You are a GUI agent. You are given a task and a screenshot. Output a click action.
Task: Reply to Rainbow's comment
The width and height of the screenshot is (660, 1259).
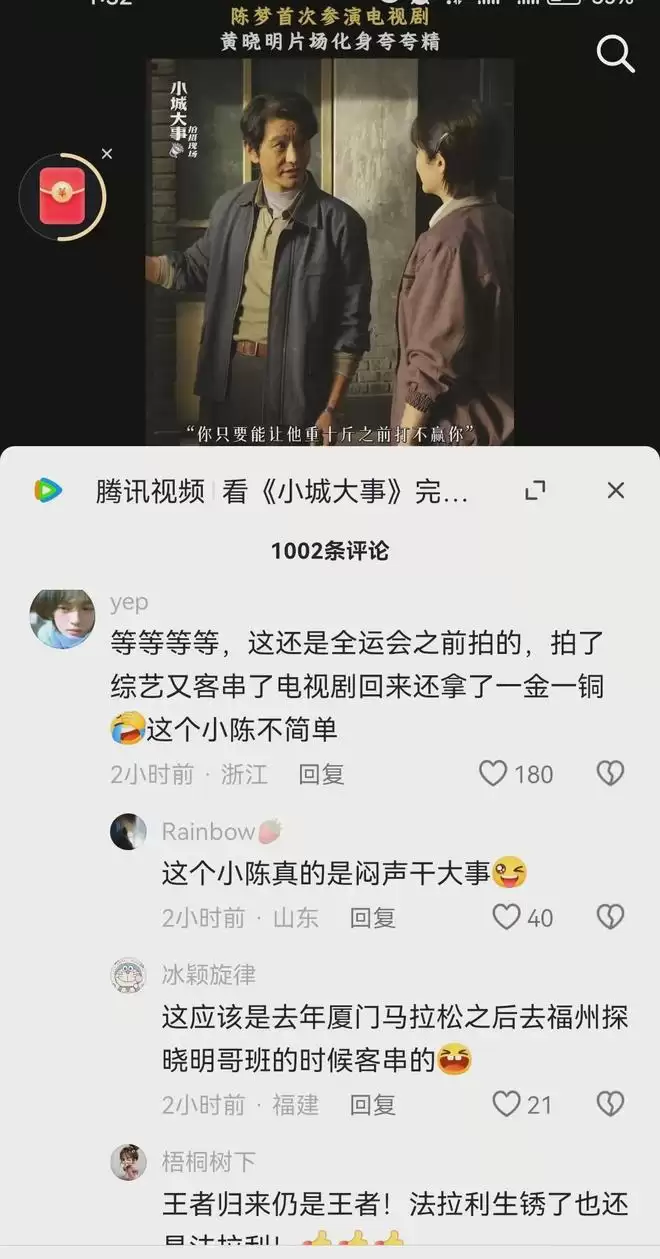pyautogui.click(x=372, y=917)
